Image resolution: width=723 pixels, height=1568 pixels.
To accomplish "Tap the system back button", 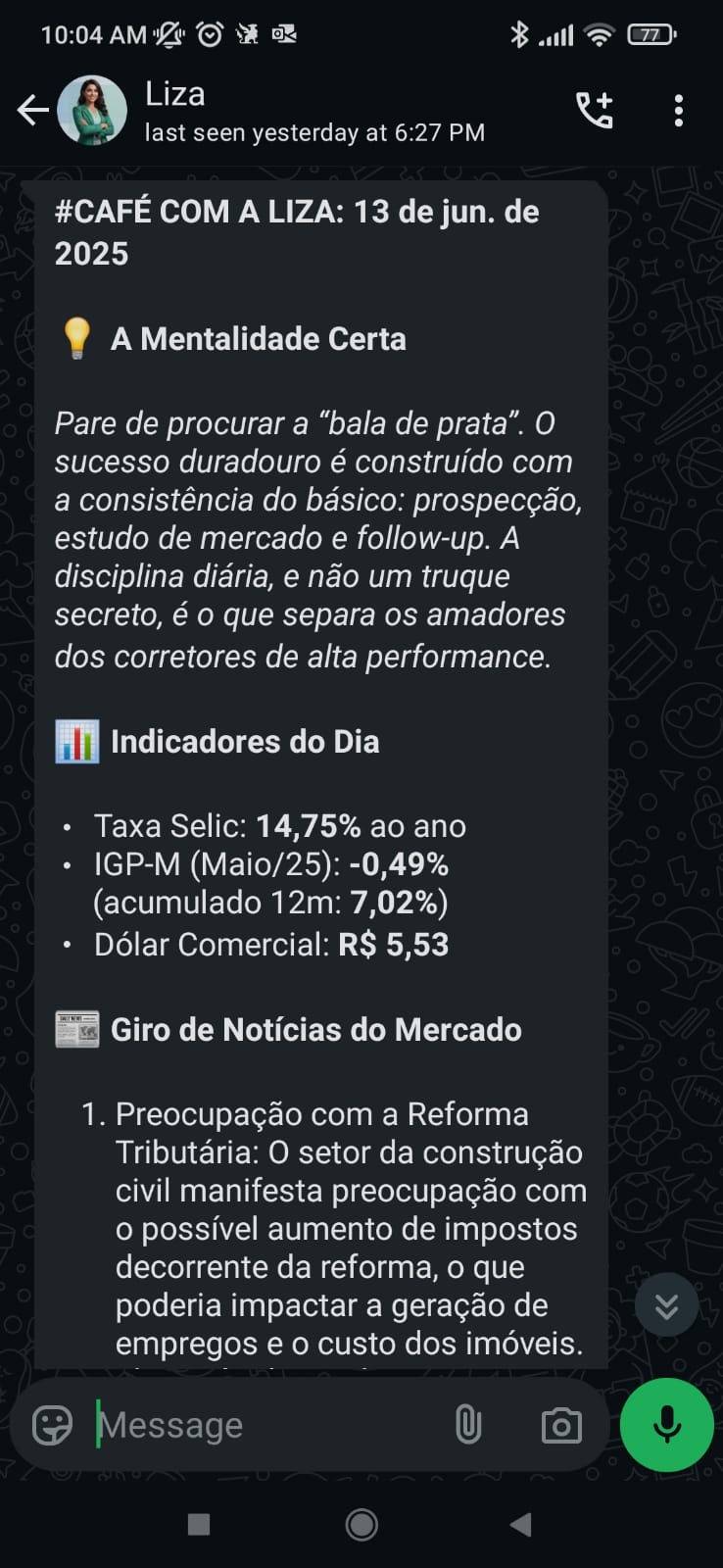I will click(521, 1524).
